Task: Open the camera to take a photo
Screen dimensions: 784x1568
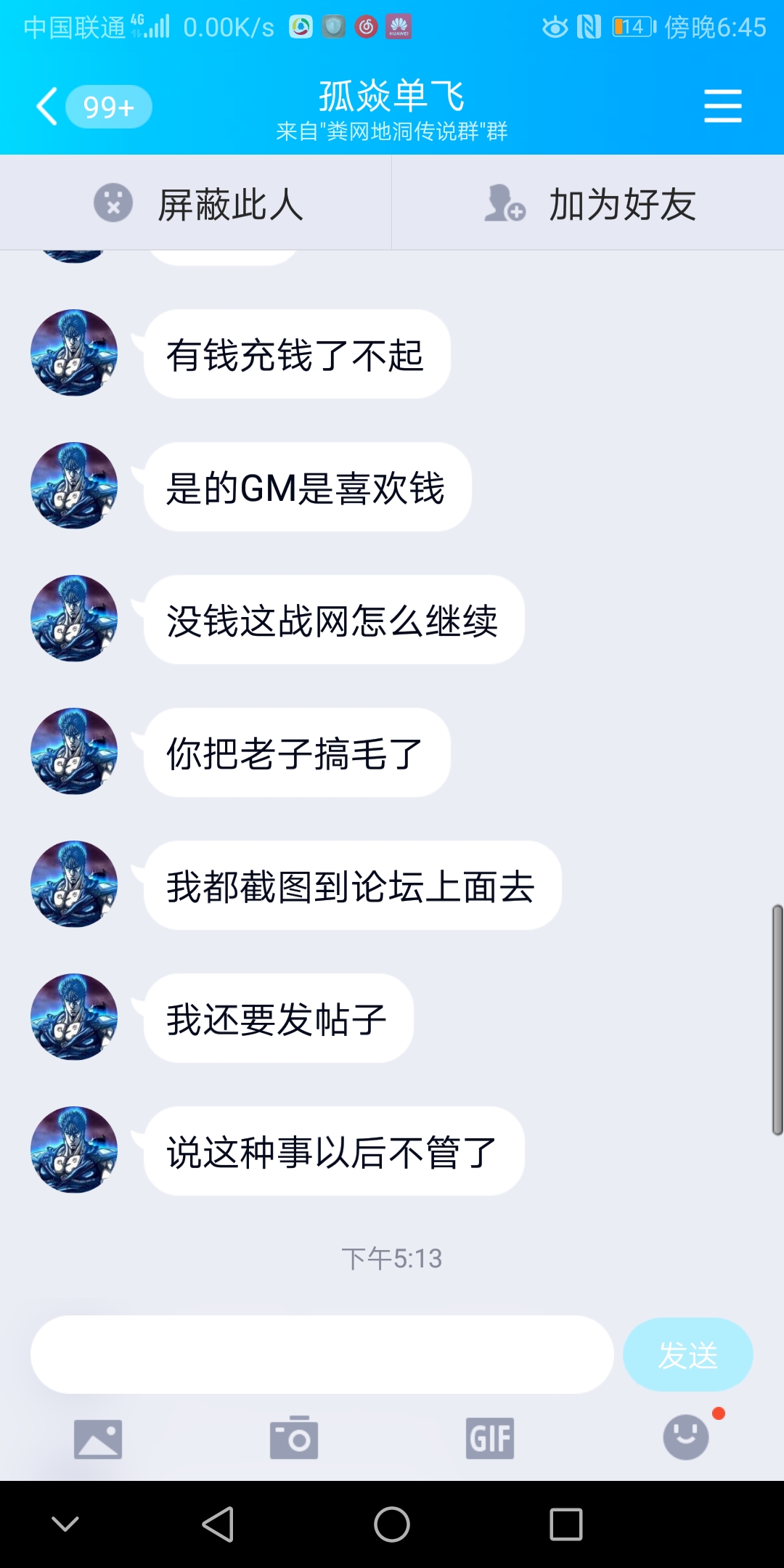Action: coord(294,1437)
